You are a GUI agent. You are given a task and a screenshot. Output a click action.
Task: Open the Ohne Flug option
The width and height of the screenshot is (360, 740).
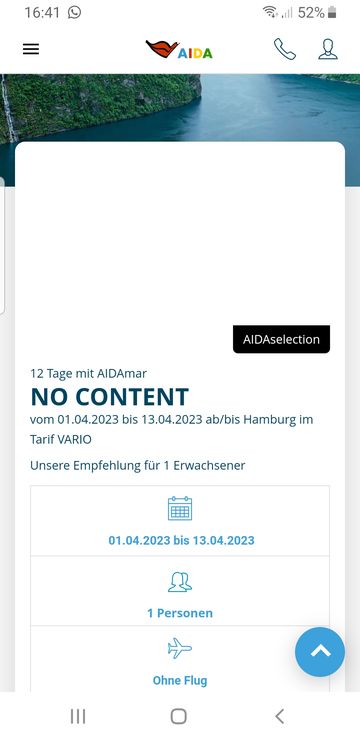point(180,660)
